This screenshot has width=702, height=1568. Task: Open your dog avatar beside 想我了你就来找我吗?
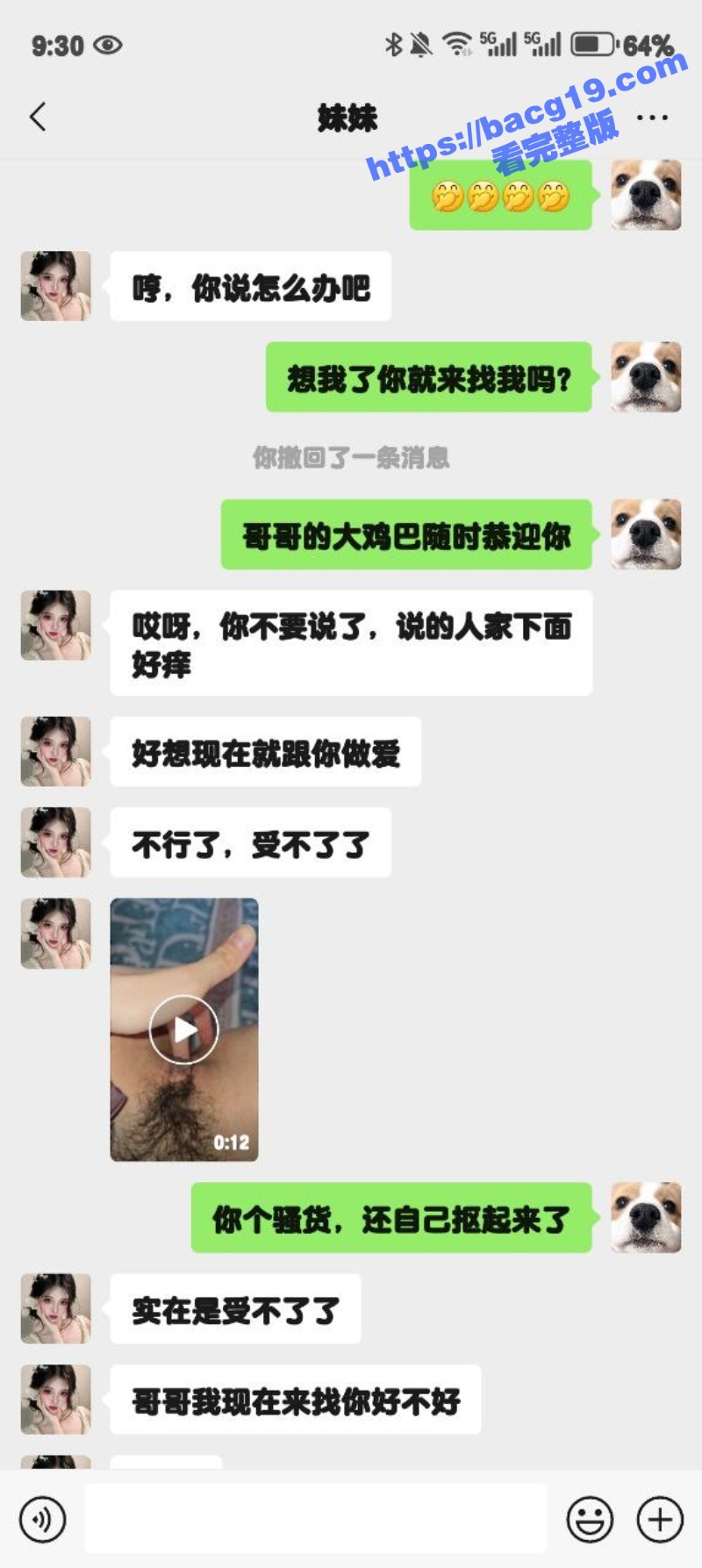pyautogui.click(x=646, y=376)
